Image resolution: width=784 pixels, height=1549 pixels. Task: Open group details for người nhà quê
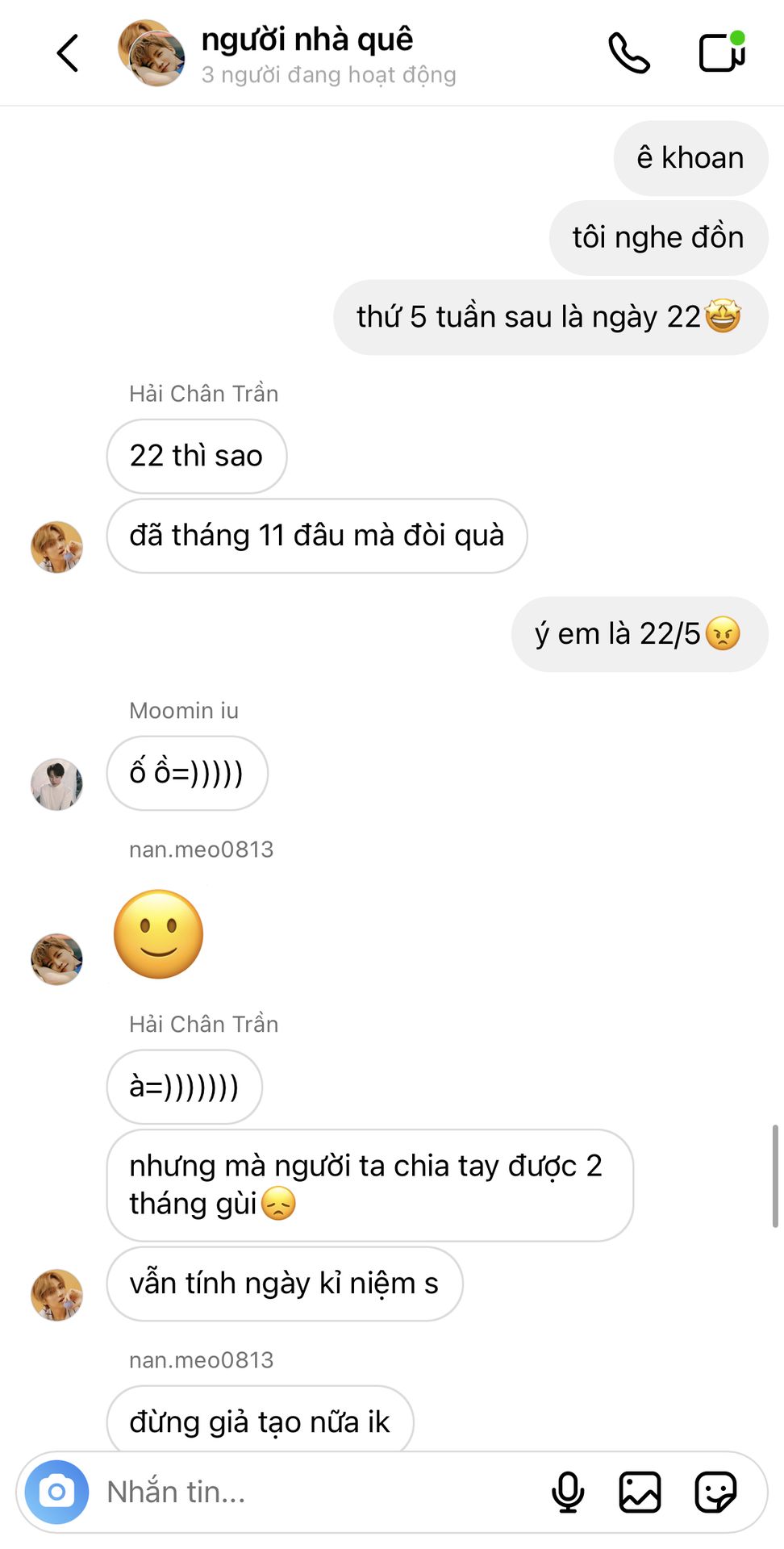coord(307,53)
